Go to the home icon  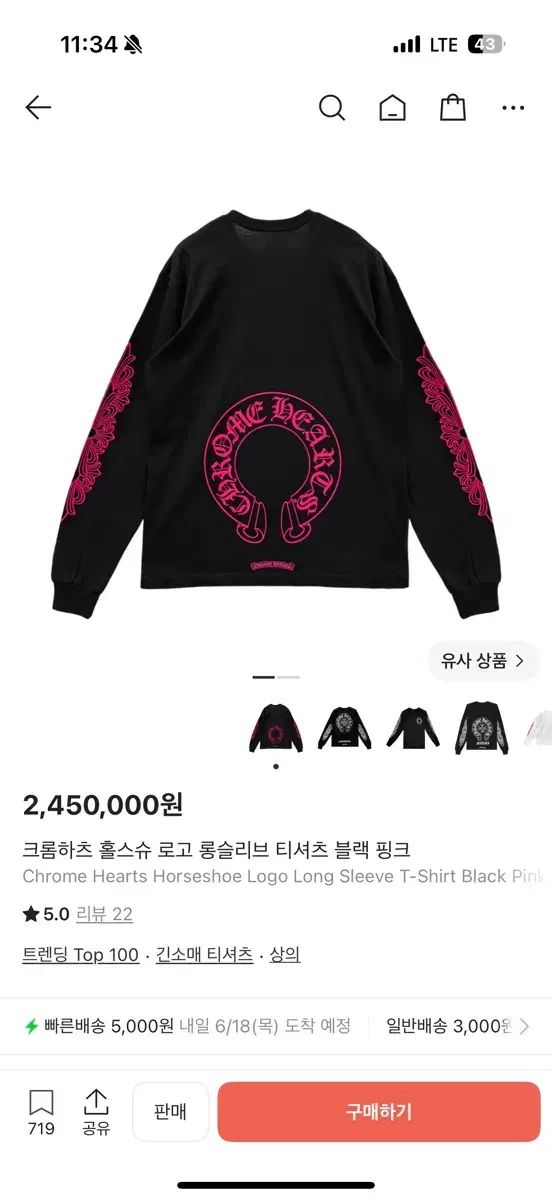click(x=392, y=108)
